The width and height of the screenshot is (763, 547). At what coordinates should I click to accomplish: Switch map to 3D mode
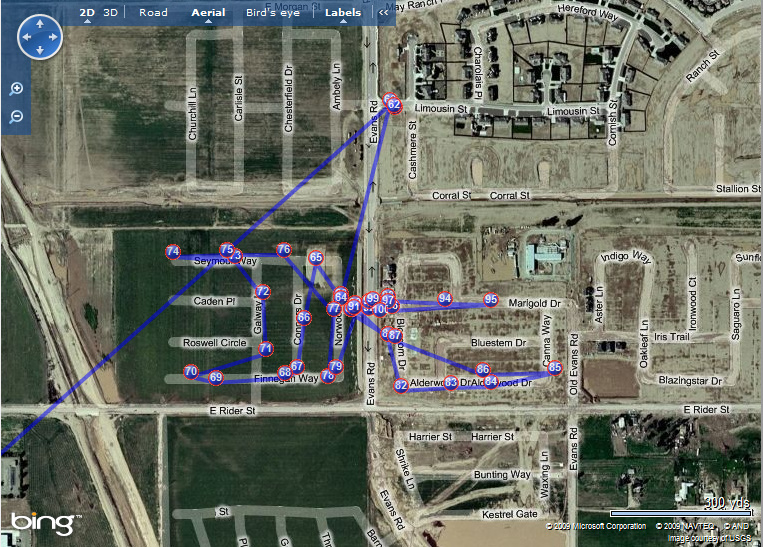click(111, 13)
